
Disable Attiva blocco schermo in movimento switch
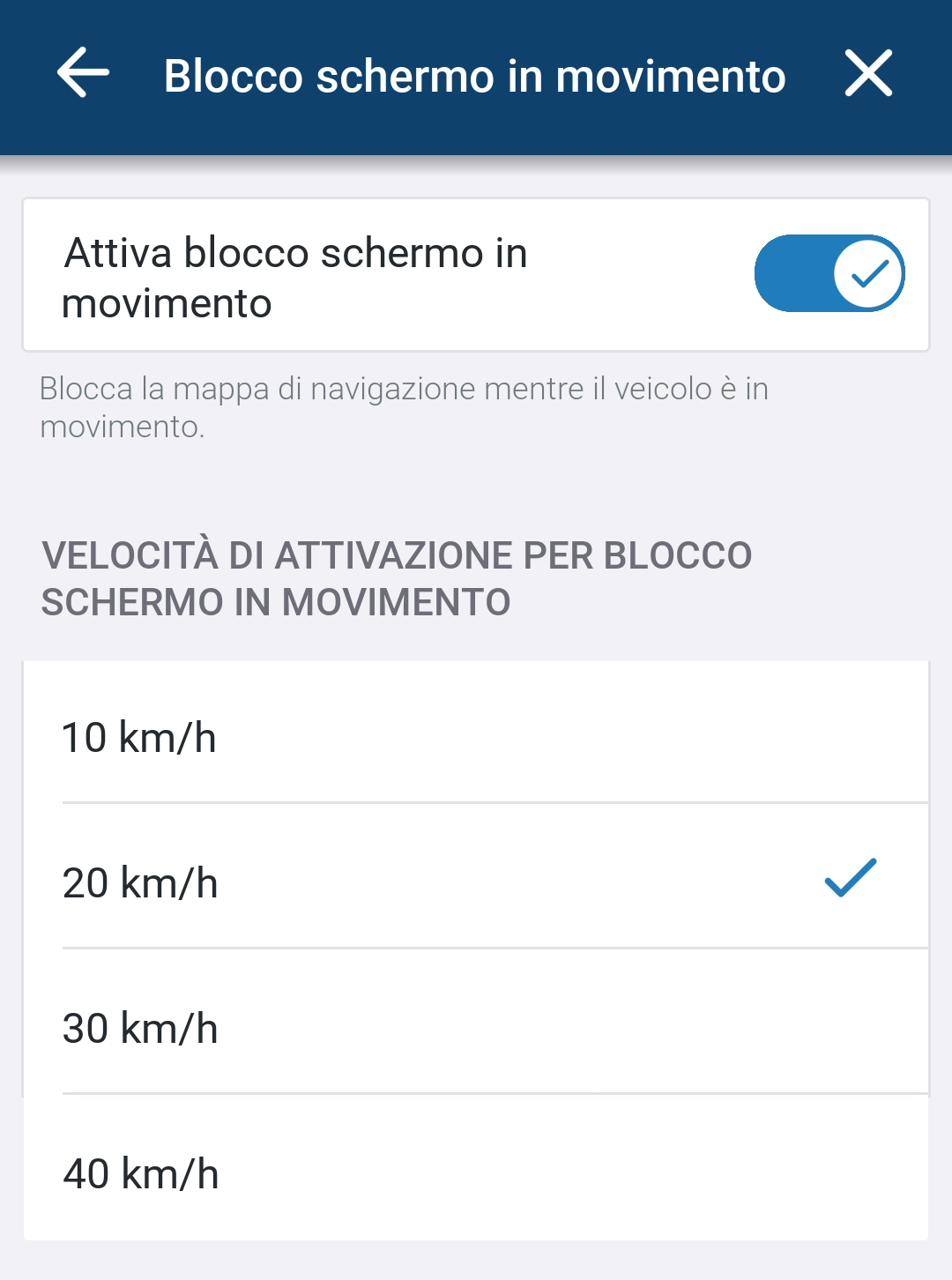[x=829, y=273]
